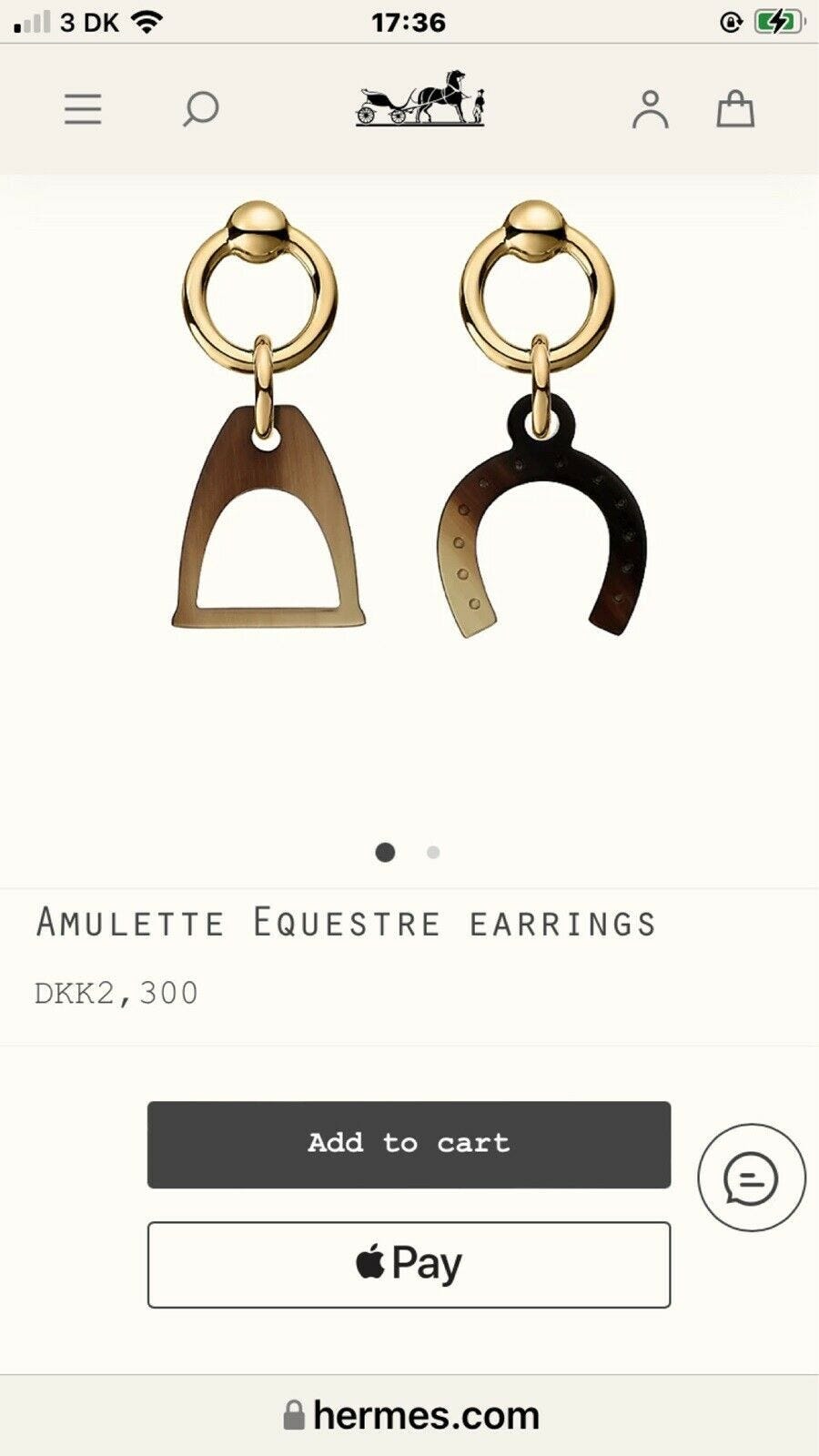819x1456 pixels.
Task: Open the hamburger menu
Action: (x=83, y=109)
